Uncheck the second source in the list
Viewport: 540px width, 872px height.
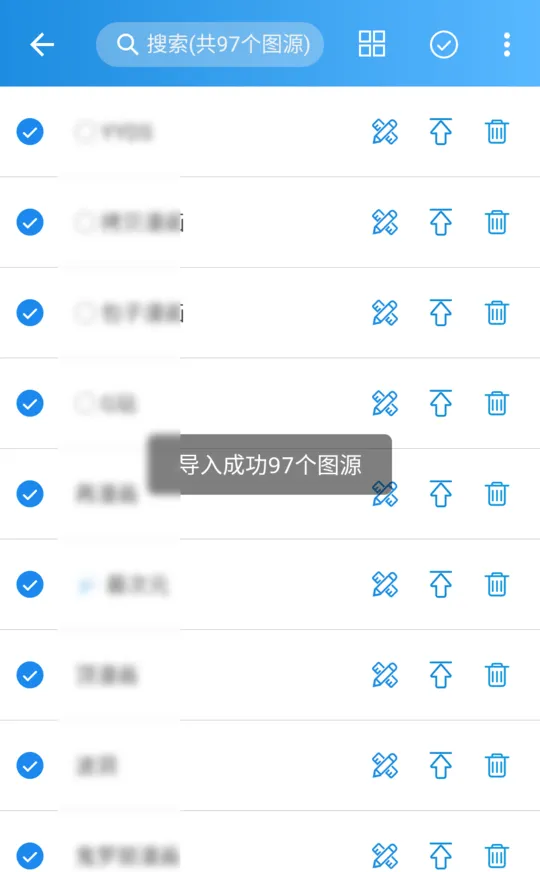30,222
